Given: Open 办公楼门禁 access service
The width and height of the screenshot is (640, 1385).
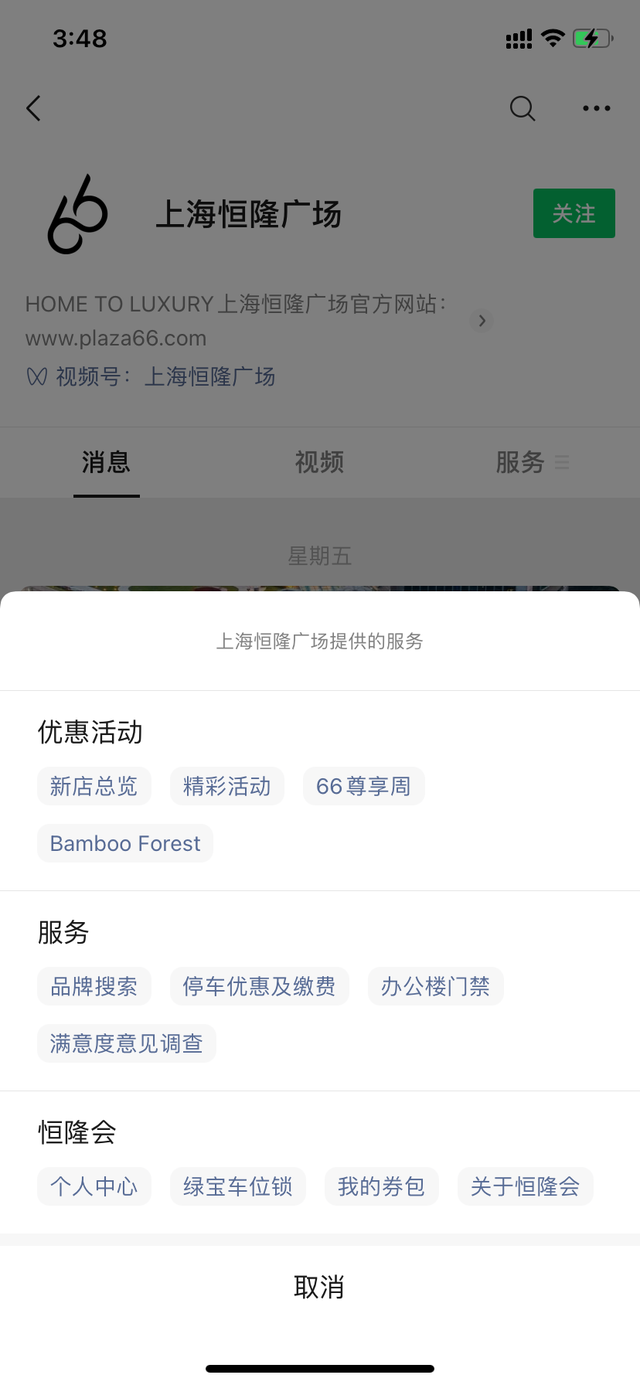Looking at the screenshot, I should pyautogui.click(x=436, y=986).
